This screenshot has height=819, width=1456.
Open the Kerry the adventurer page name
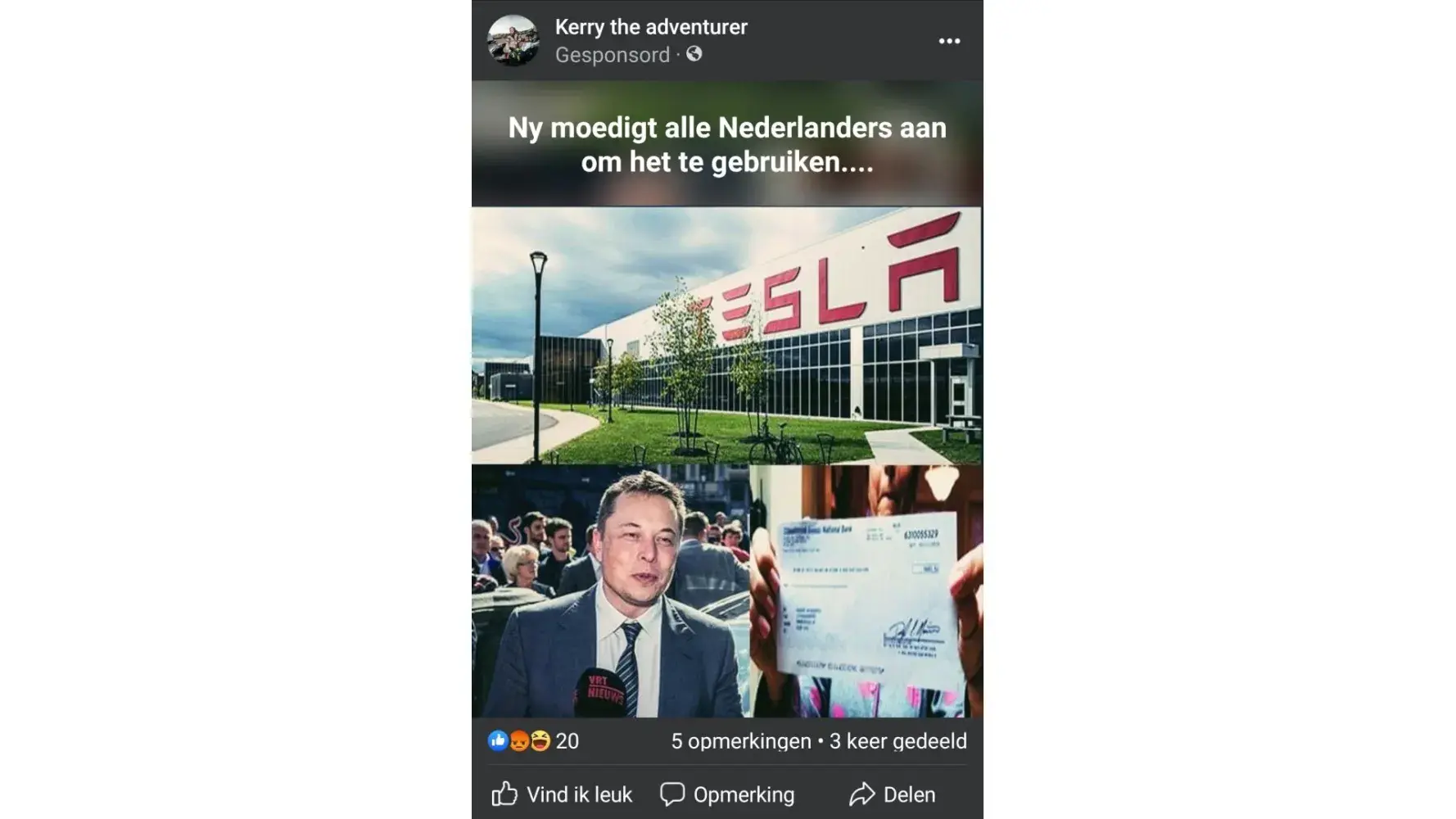(651, 27)
